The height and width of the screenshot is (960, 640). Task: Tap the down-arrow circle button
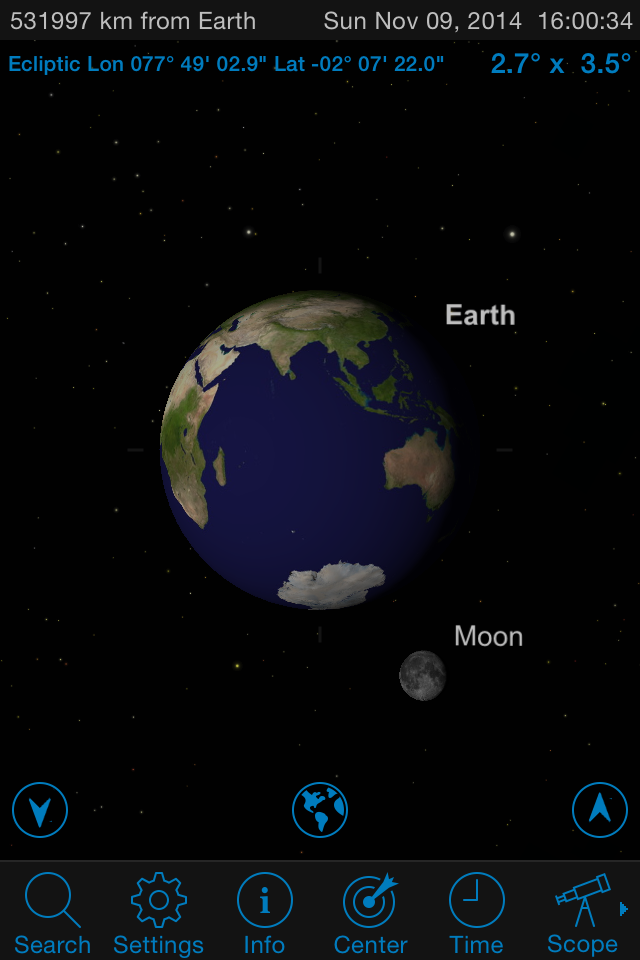40,809
